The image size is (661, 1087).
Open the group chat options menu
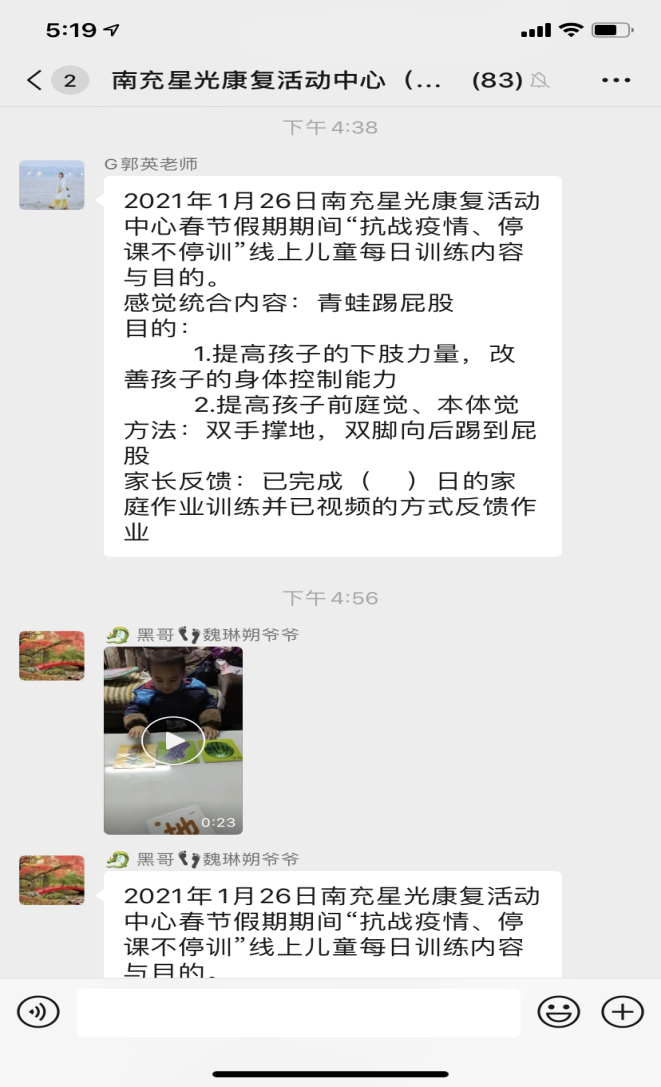[x=616, y=81]
